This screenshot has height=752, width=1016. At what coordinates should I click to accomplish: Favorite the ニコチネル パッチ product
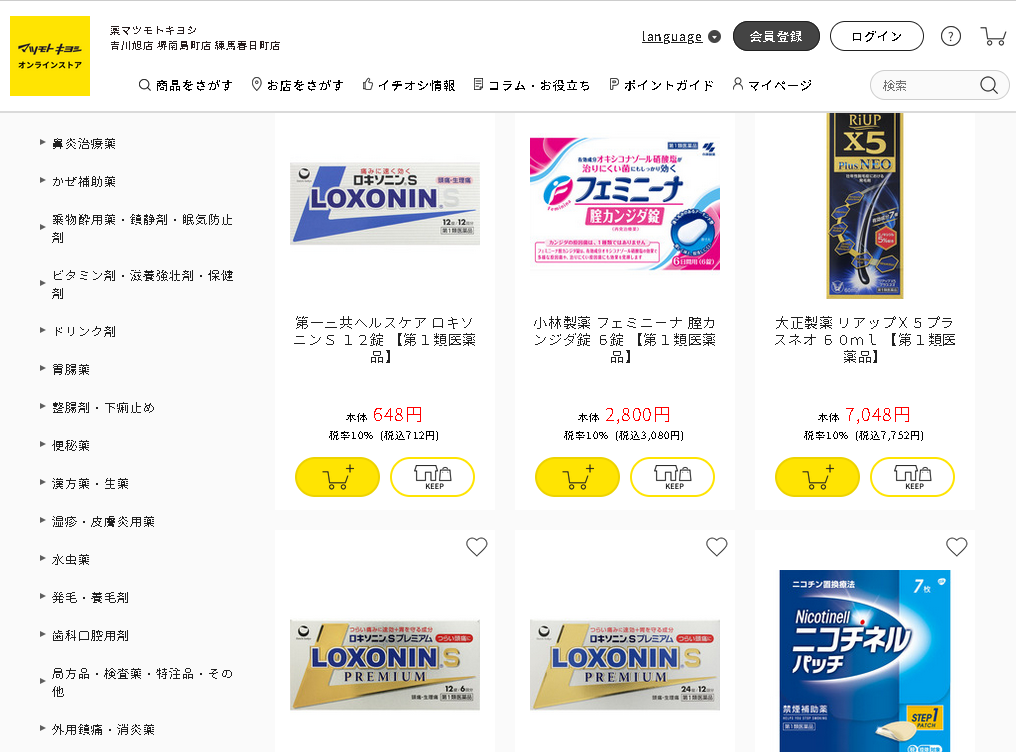click(x=956, y=547)
